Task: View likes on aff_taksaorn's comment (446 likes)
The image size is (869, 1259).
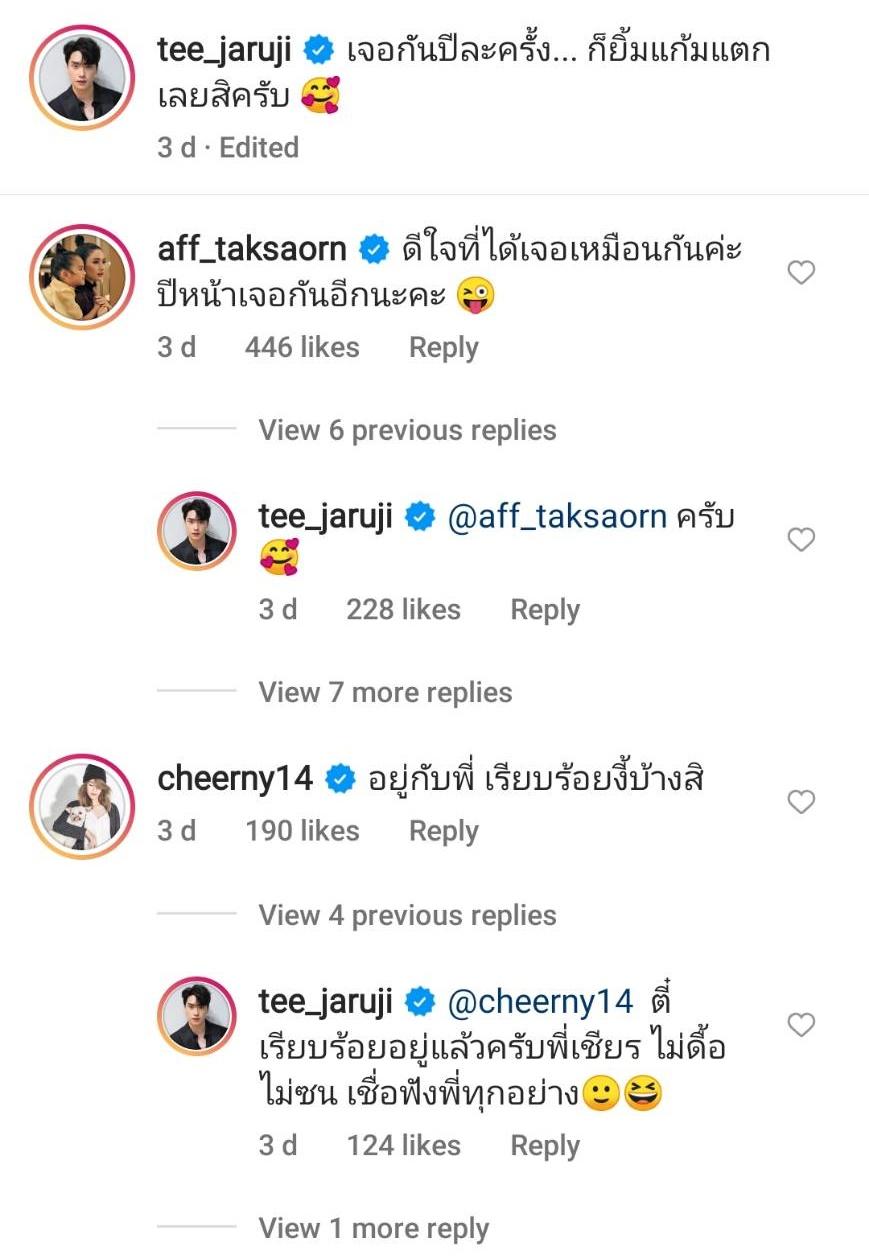Action: coord(302,347)
